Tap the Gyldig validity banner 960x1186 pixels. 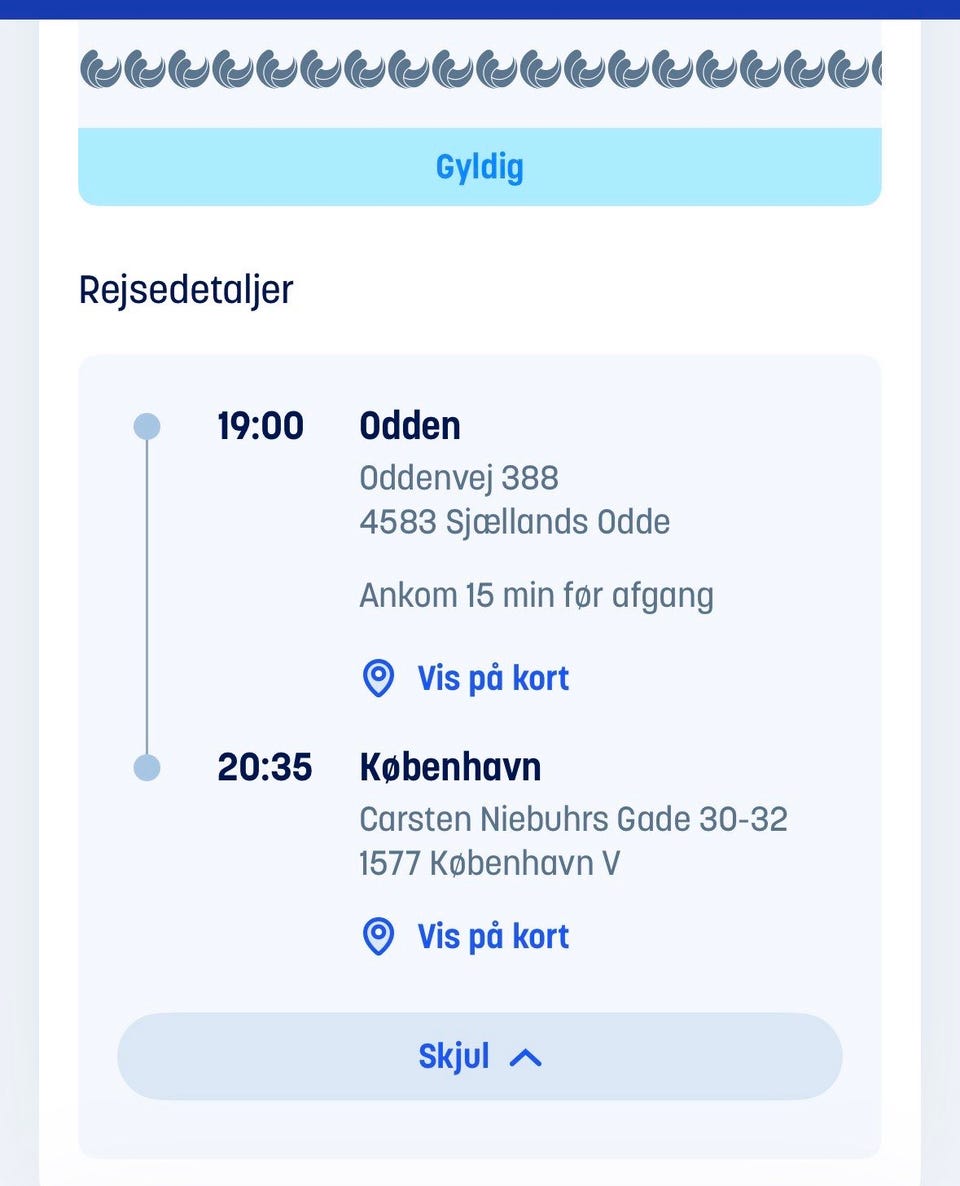tap(479, 166)
